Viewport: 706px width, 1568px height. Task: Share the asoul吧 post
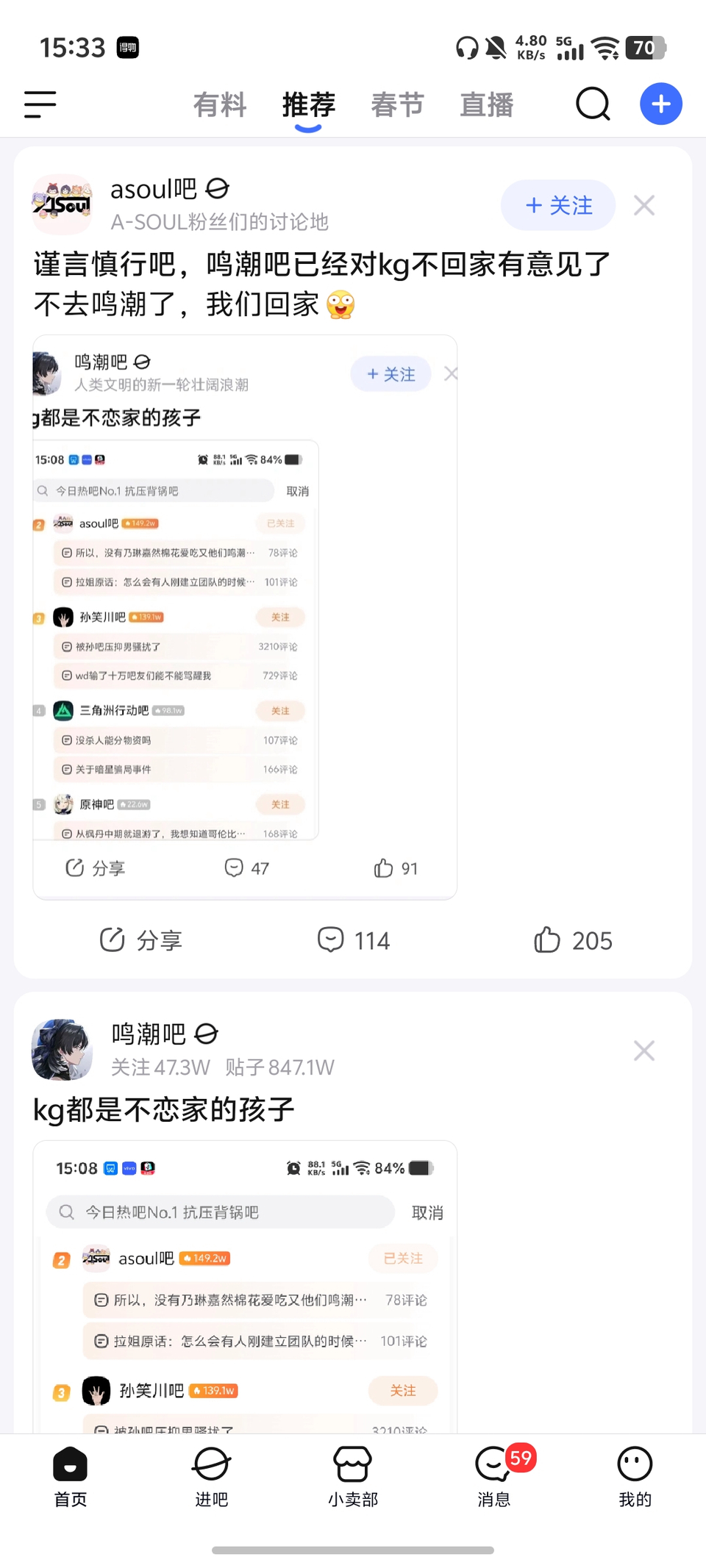[x=141, y=940]
